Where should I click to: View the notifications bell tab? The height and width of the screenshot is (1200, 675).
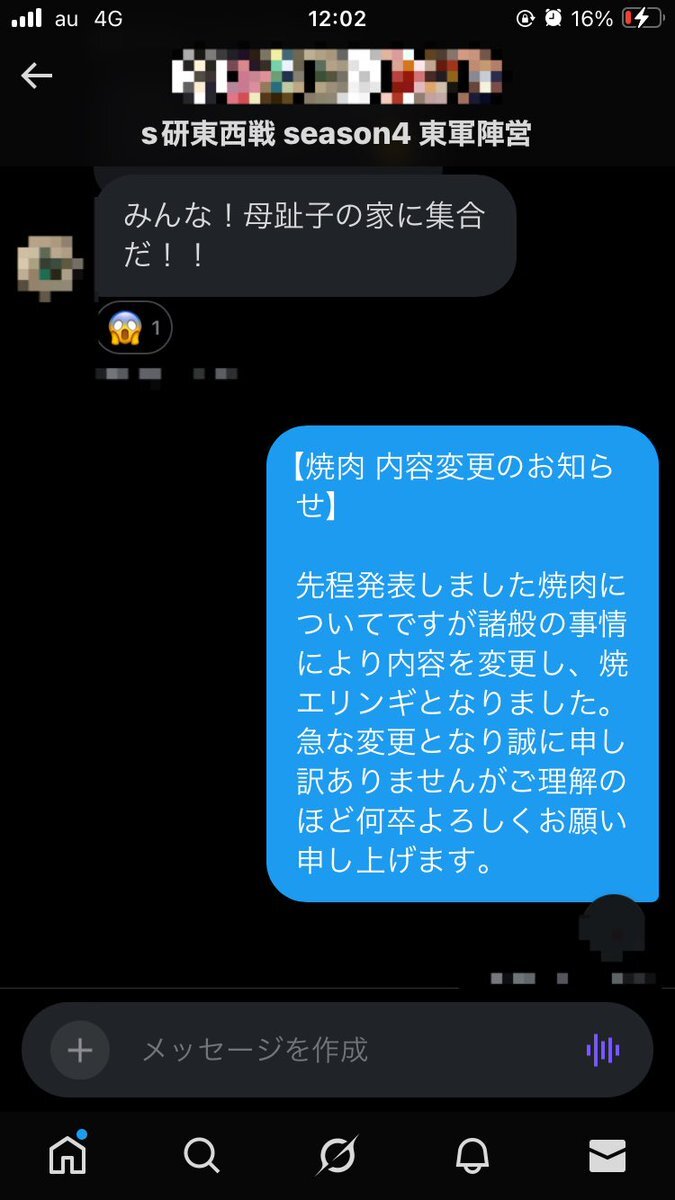(472, 1156)
